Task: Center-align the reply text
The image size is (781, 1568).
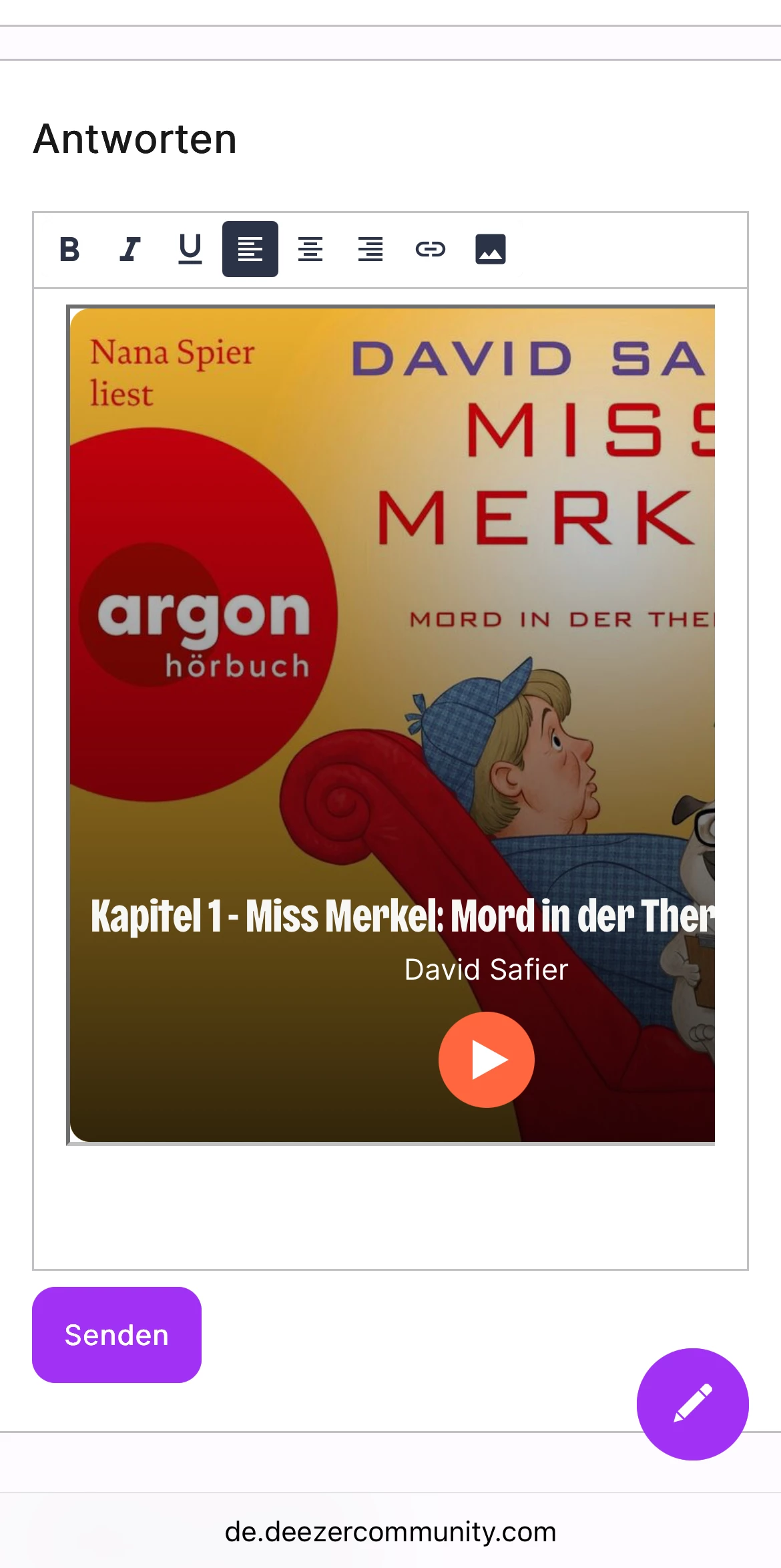Action: pos(310,249)
